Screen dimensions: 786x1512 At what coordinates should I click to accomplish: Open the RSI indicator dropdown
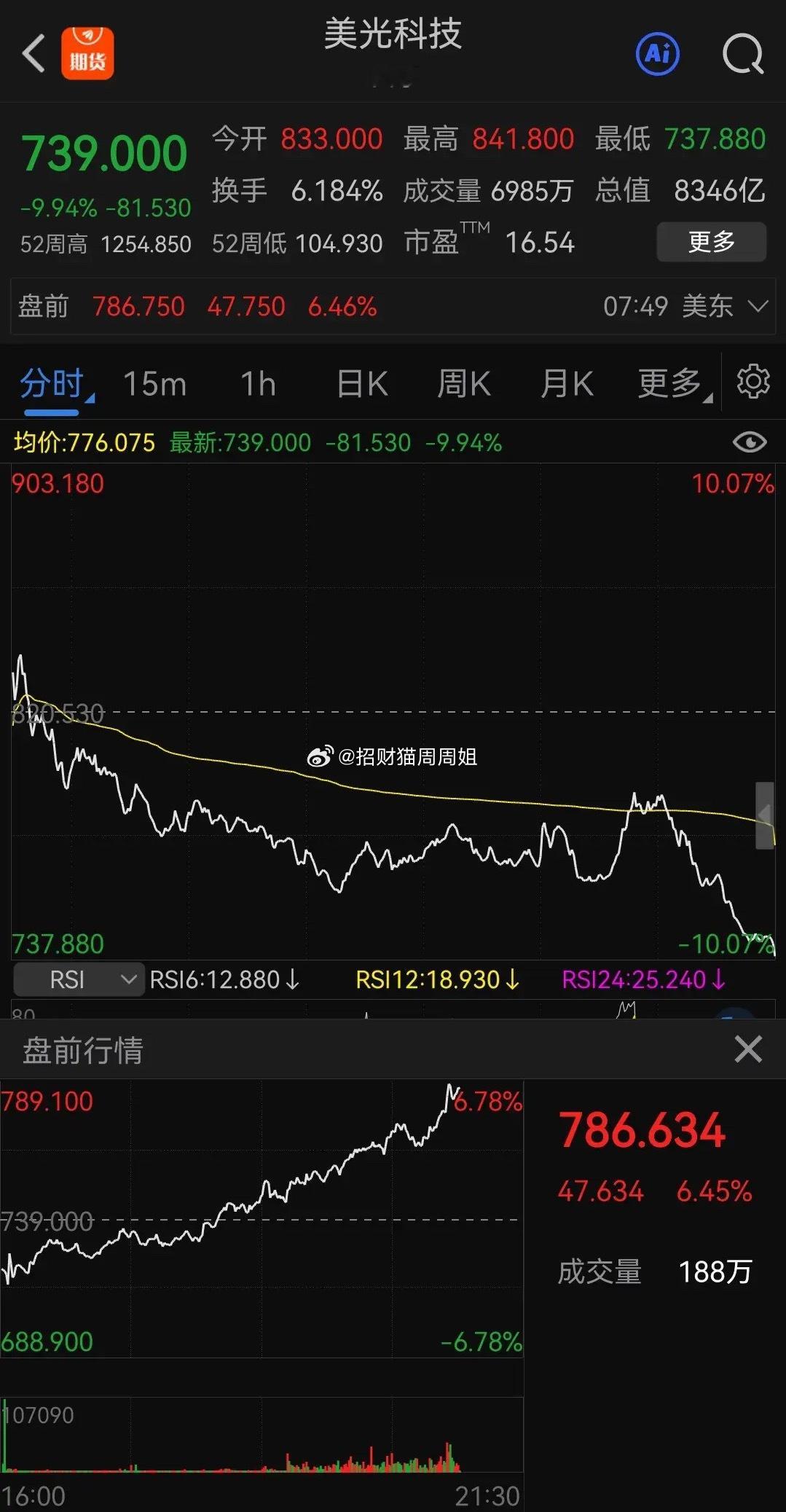click(x=78, y=979)
